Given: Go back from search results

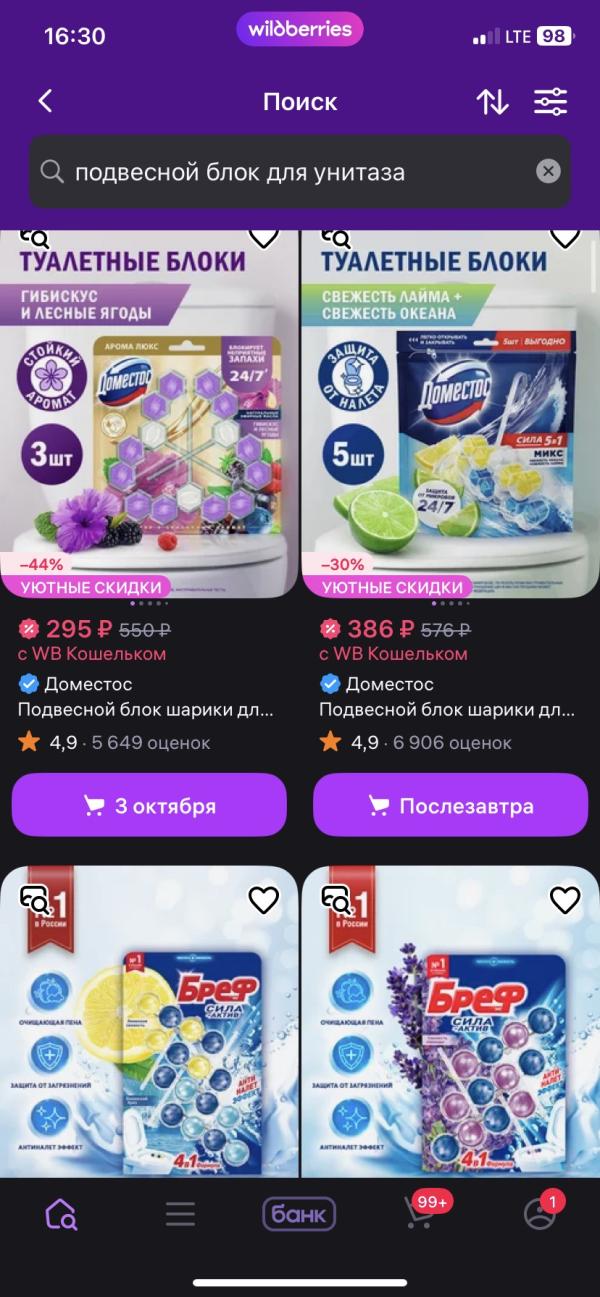Looking at the screenshot, I should 45,101.
